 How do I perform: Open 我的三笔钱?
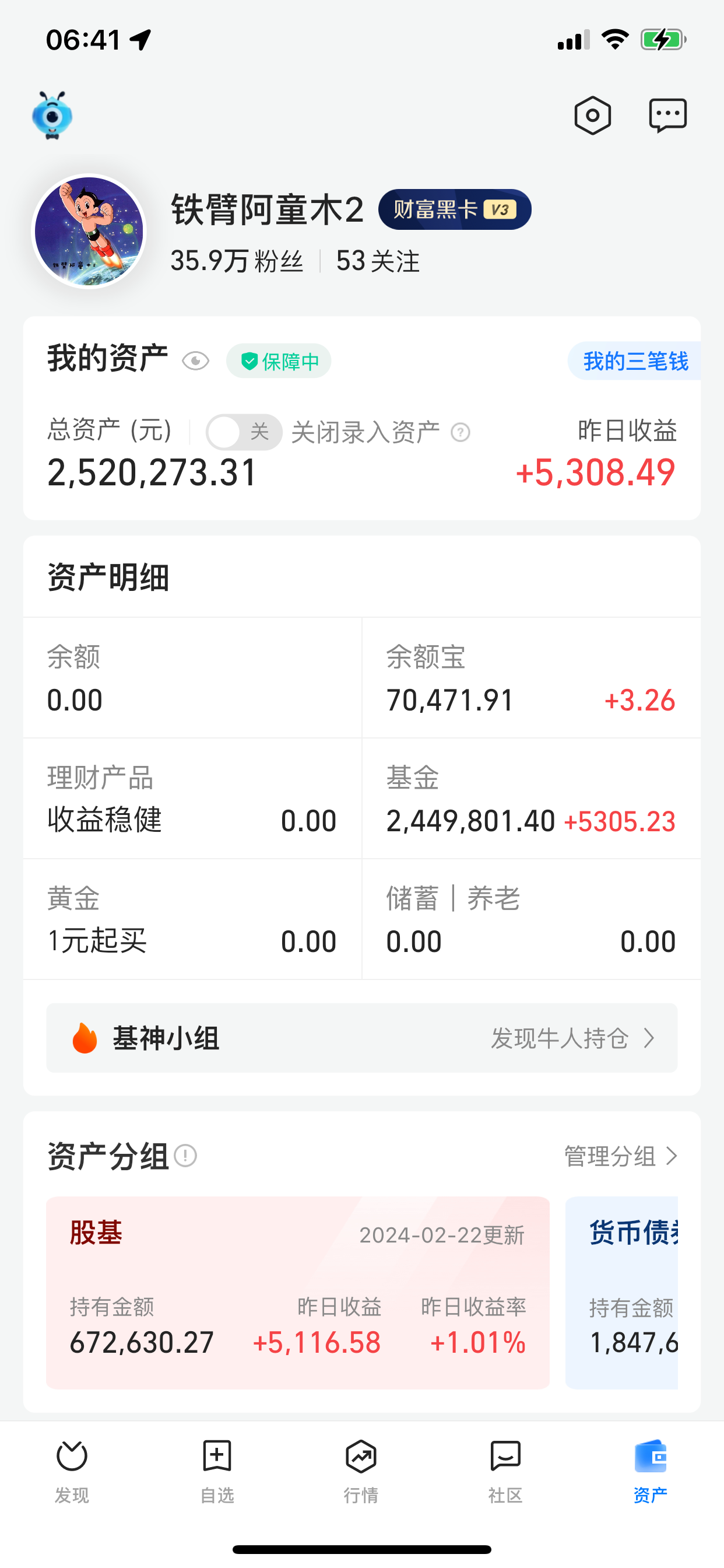point(635,360)
